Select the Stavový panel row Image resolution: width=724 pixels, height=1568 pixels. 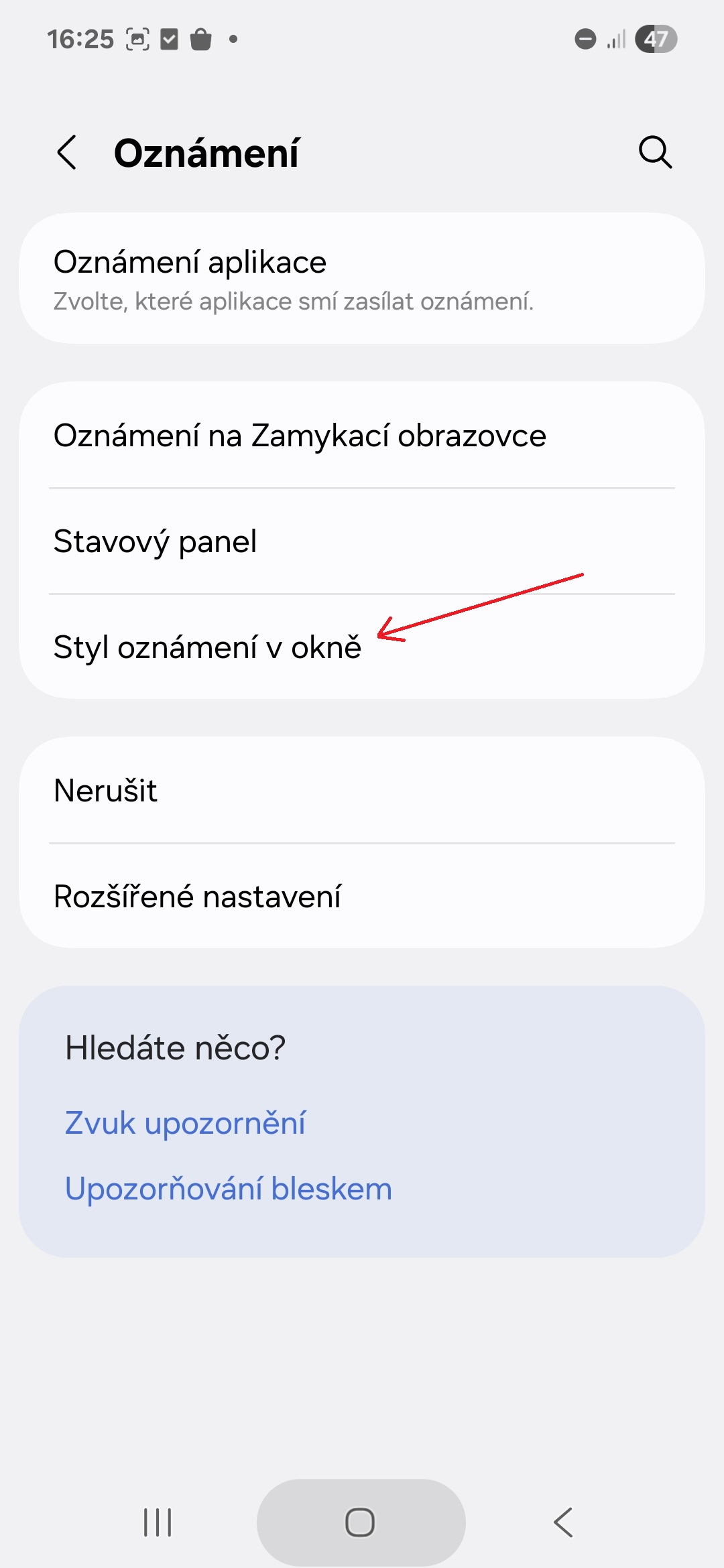pos(362,541)
